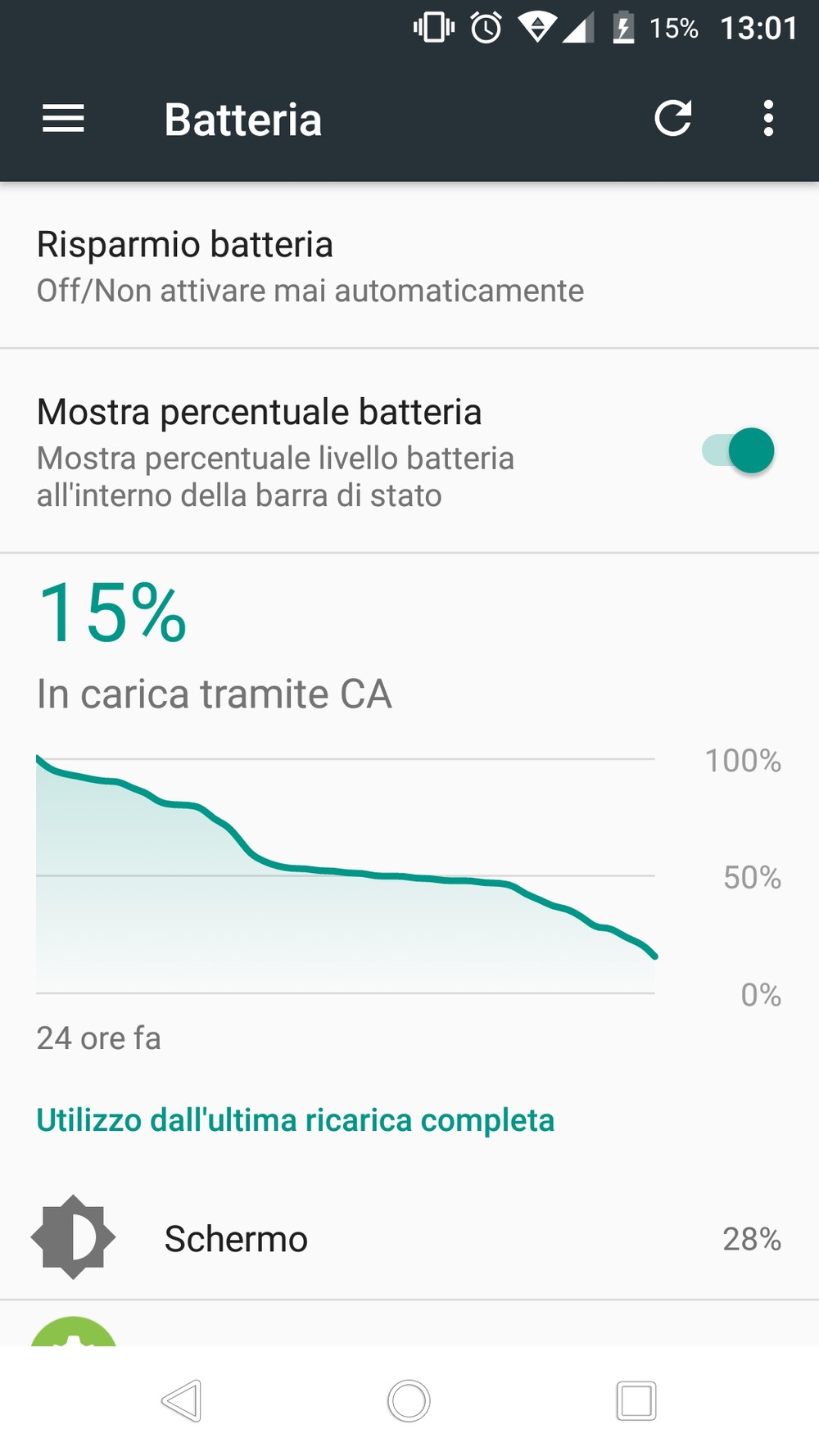
Task: Open the hamburger drawer menu
Action: (63, 119)
